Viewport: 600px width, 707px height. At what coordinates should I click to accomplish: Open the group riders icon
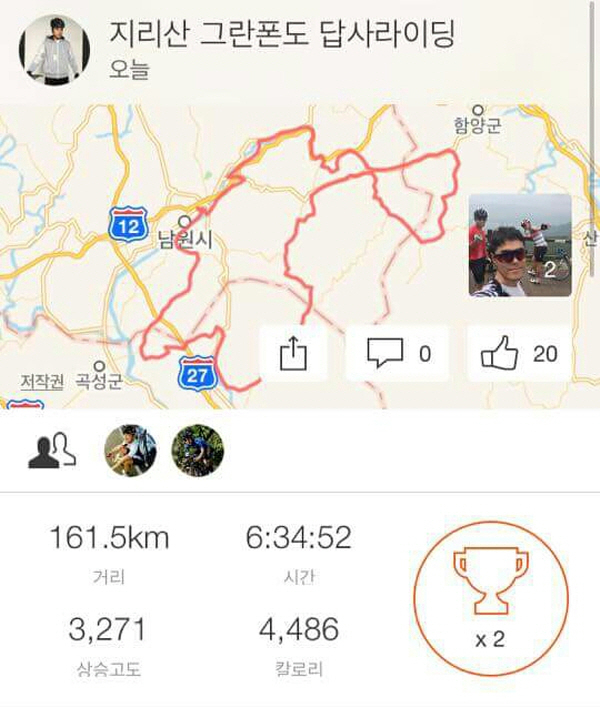(x=52, y=451)
